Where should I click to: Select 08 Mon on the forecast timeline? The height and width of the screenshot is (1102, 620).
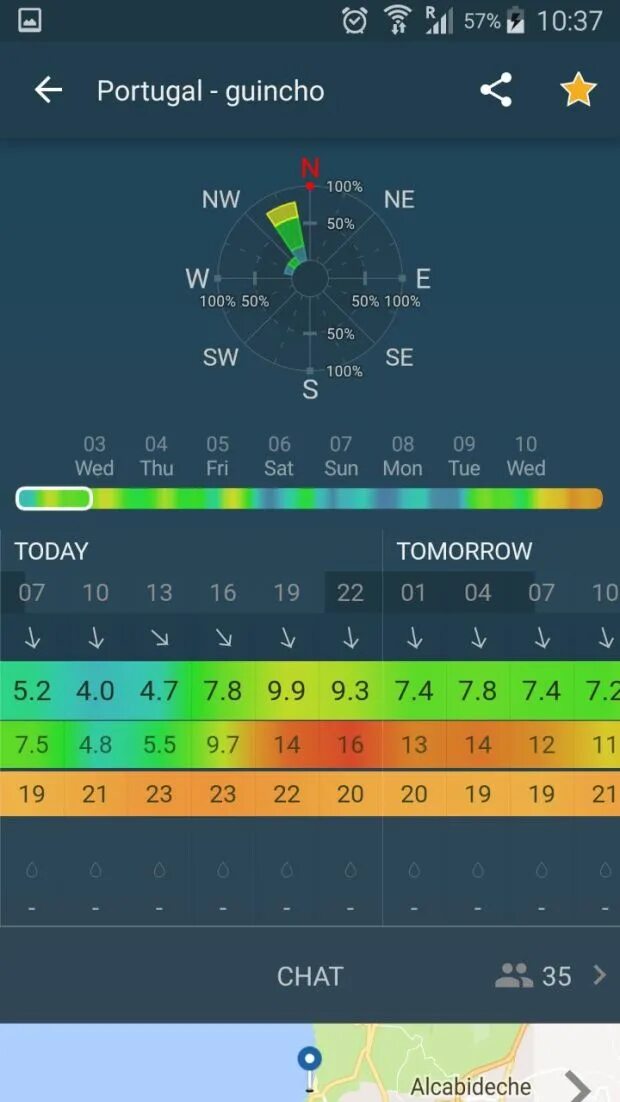403,456
